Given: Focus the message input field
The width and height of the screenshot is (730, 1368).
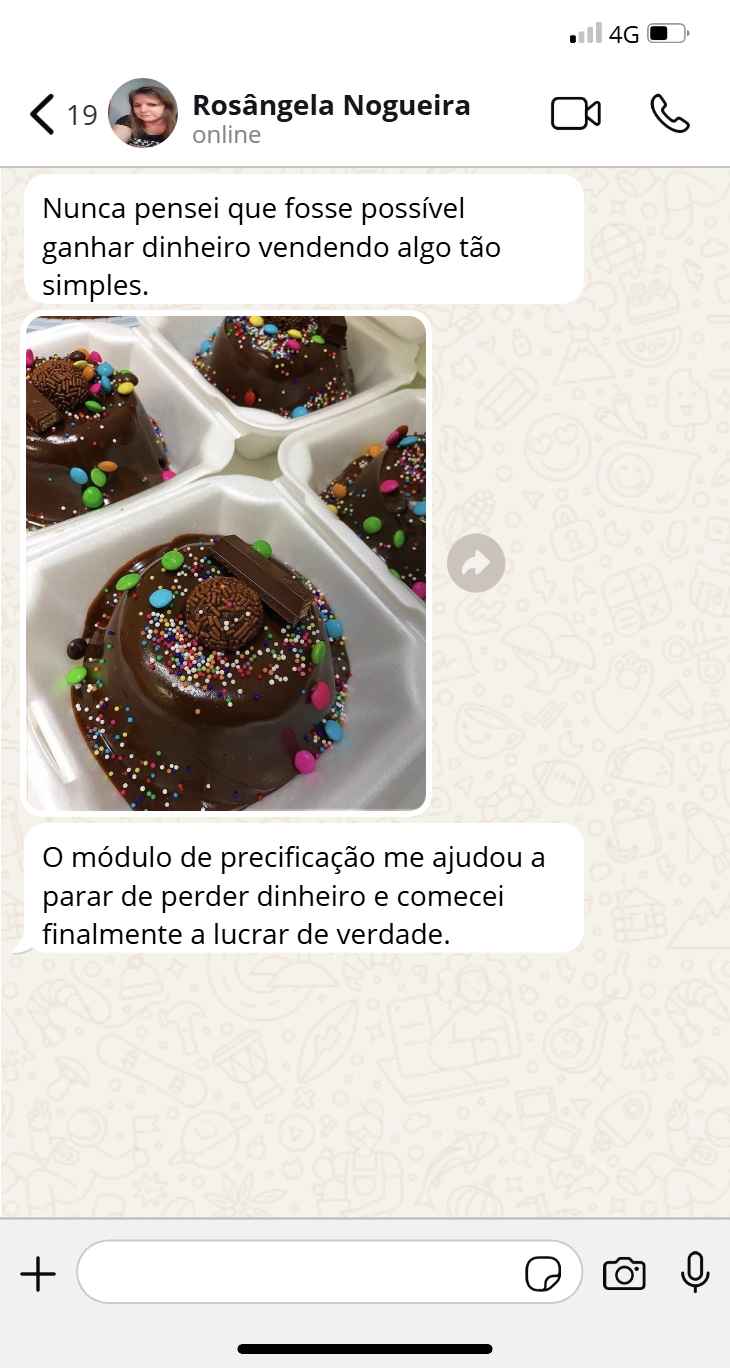Looking at the screenshot, I should click(300, 1273).
